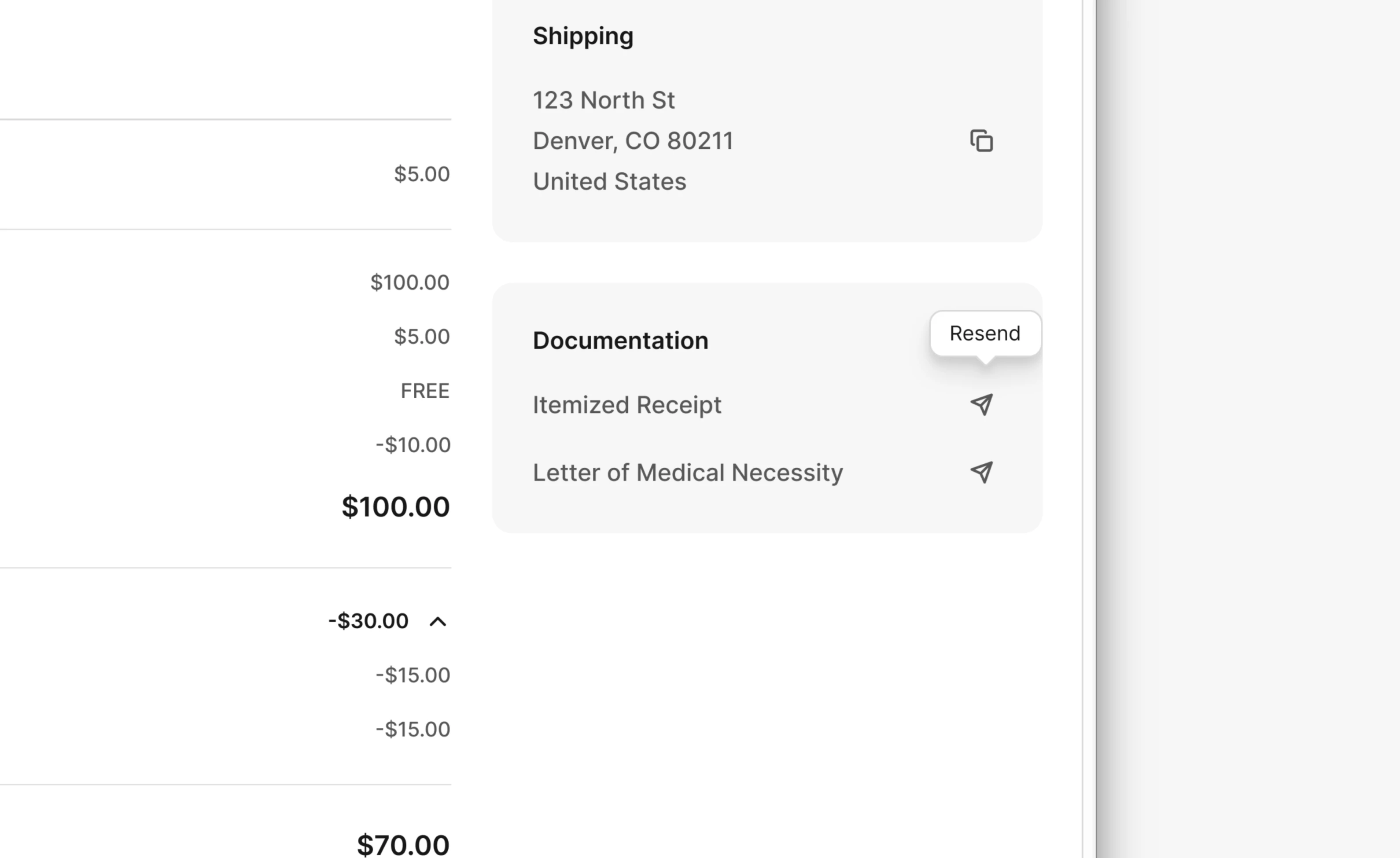The width and height of the screenshot is (1400, 858).
Task: Collapse the -$30.00 breakdown
Action: click(x=438, y=622)
